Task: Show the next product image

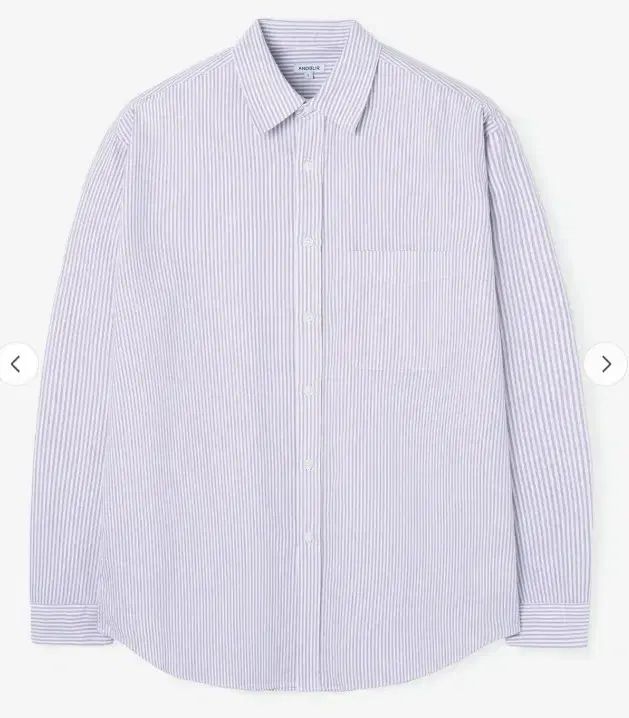Action: pos(606,364)
